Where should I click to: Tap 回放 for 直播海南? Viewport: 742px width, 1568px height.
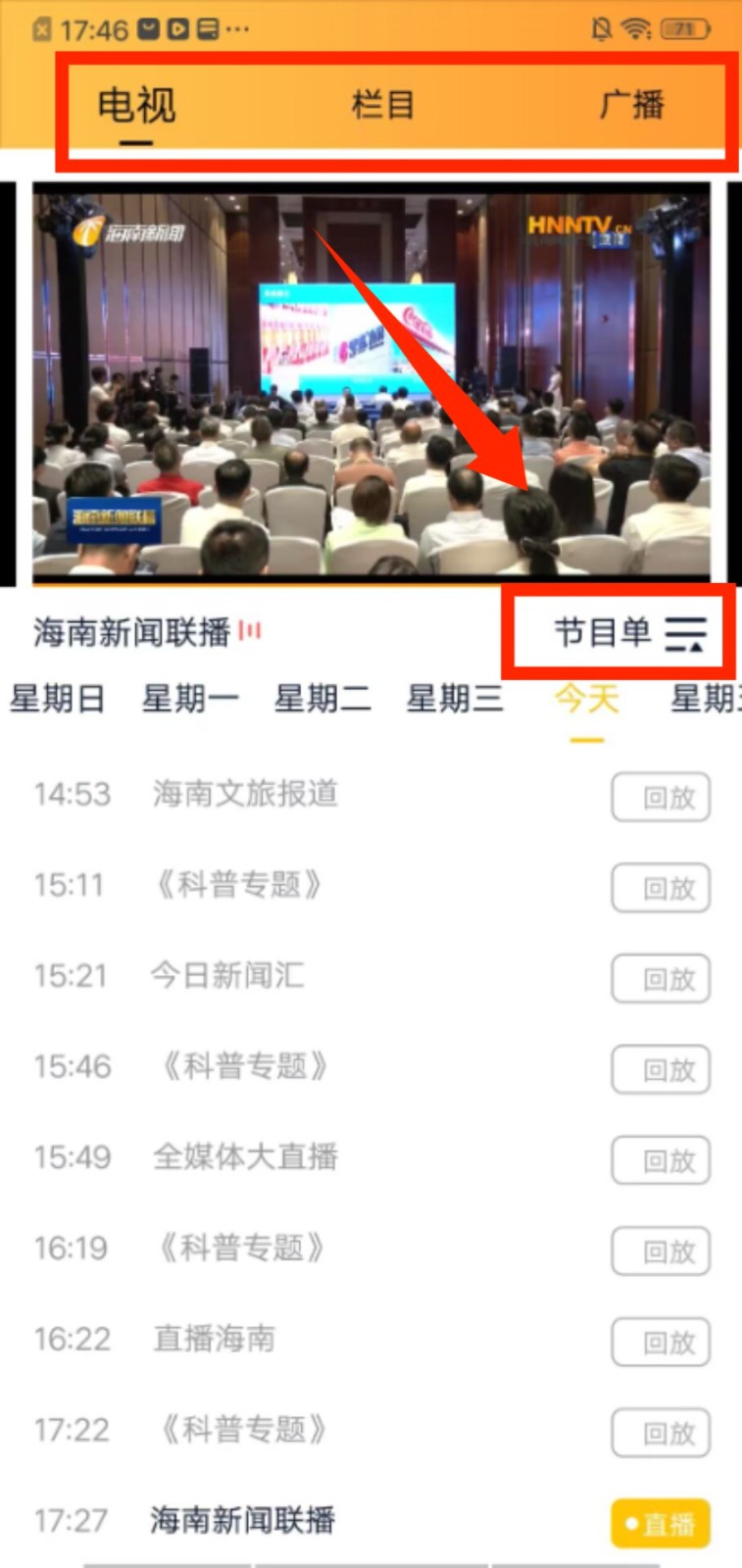click(x=661, y=1342)
